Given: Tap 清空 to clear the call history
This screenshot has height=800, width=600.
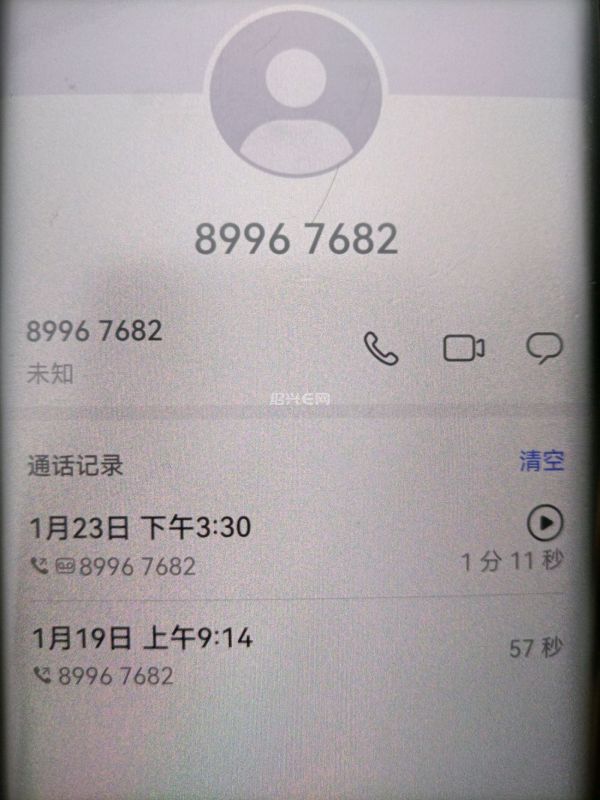Looking at the screenshot, I should coord(541,461).
